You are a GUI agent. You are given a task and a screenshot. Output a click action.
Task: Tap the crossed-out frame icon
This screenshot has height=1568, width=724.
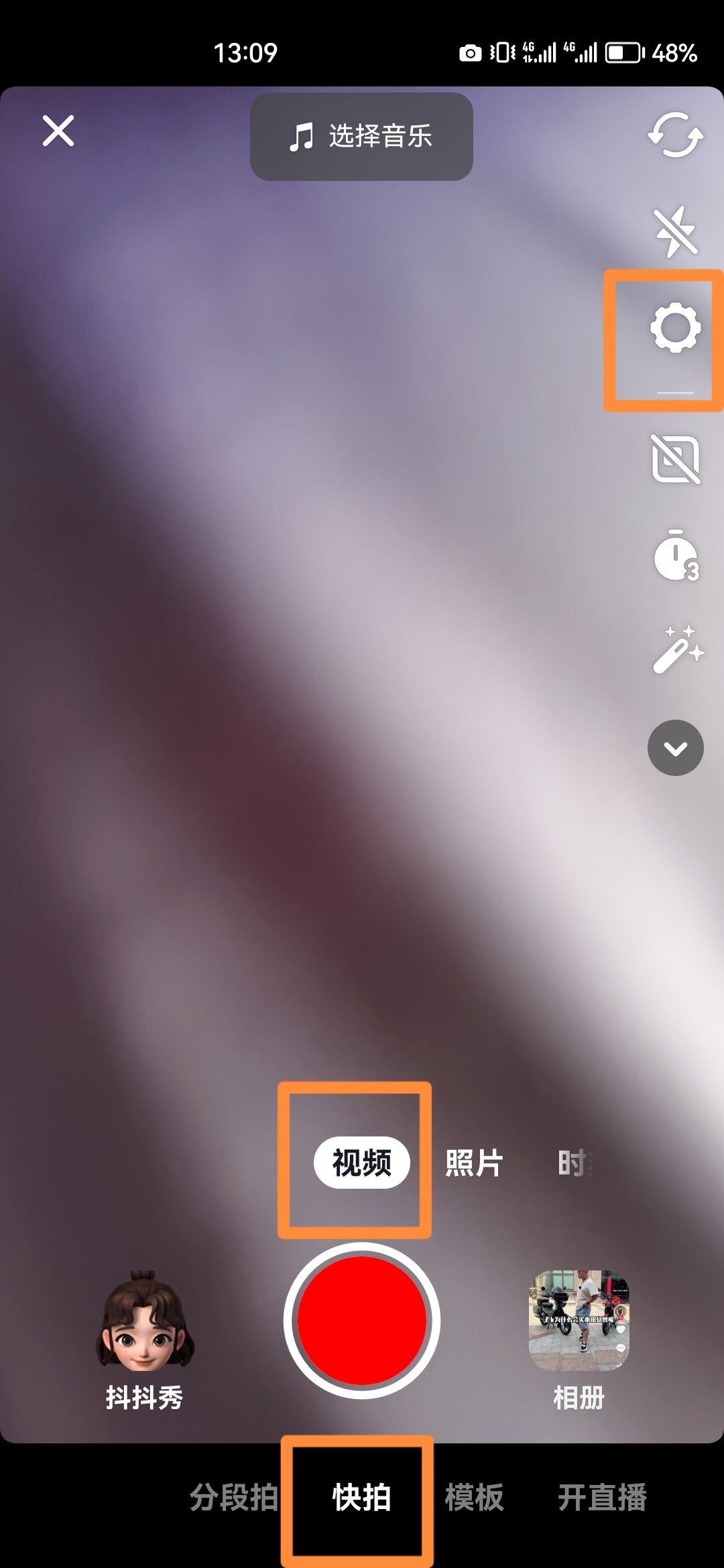tap(675, 460)
